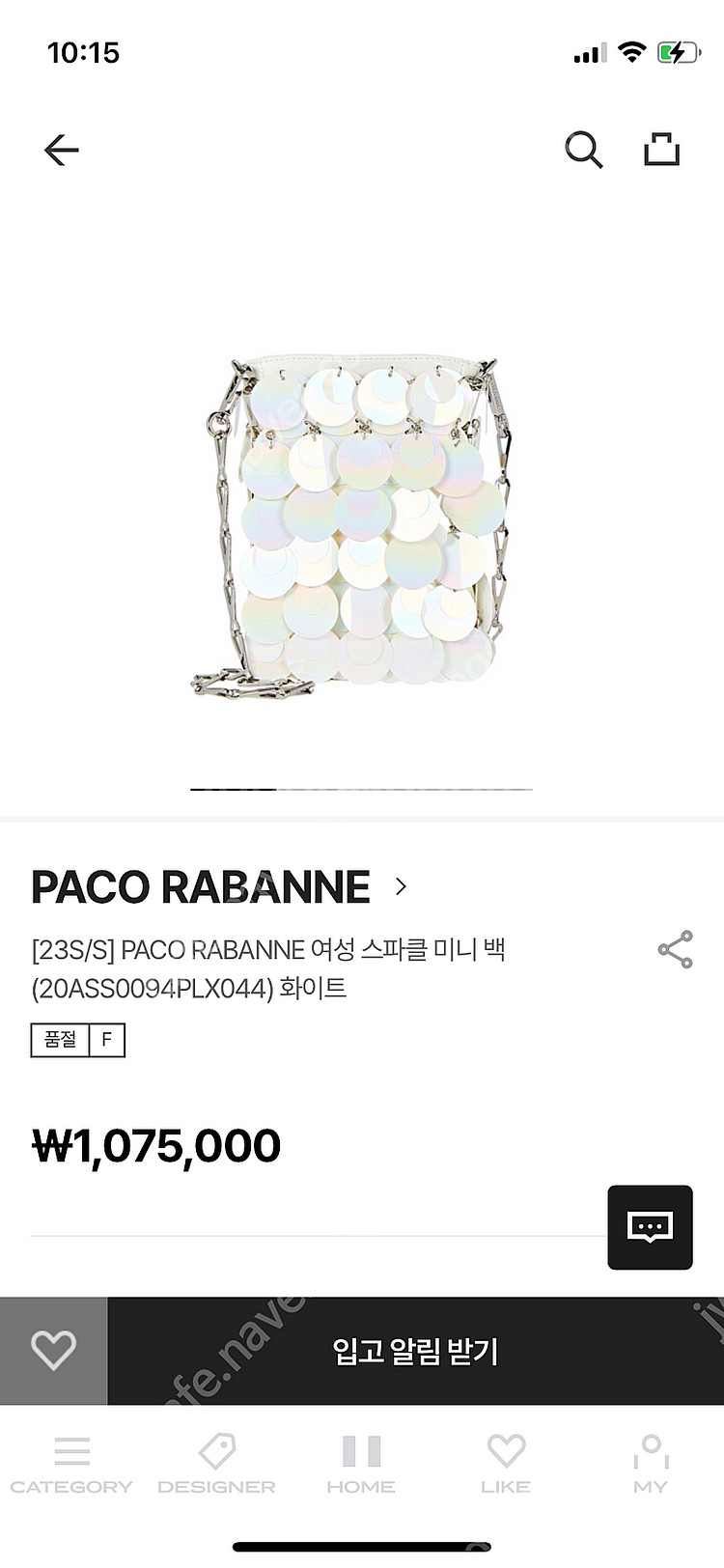Open search with the magnifier icon

tap(583, 151)
